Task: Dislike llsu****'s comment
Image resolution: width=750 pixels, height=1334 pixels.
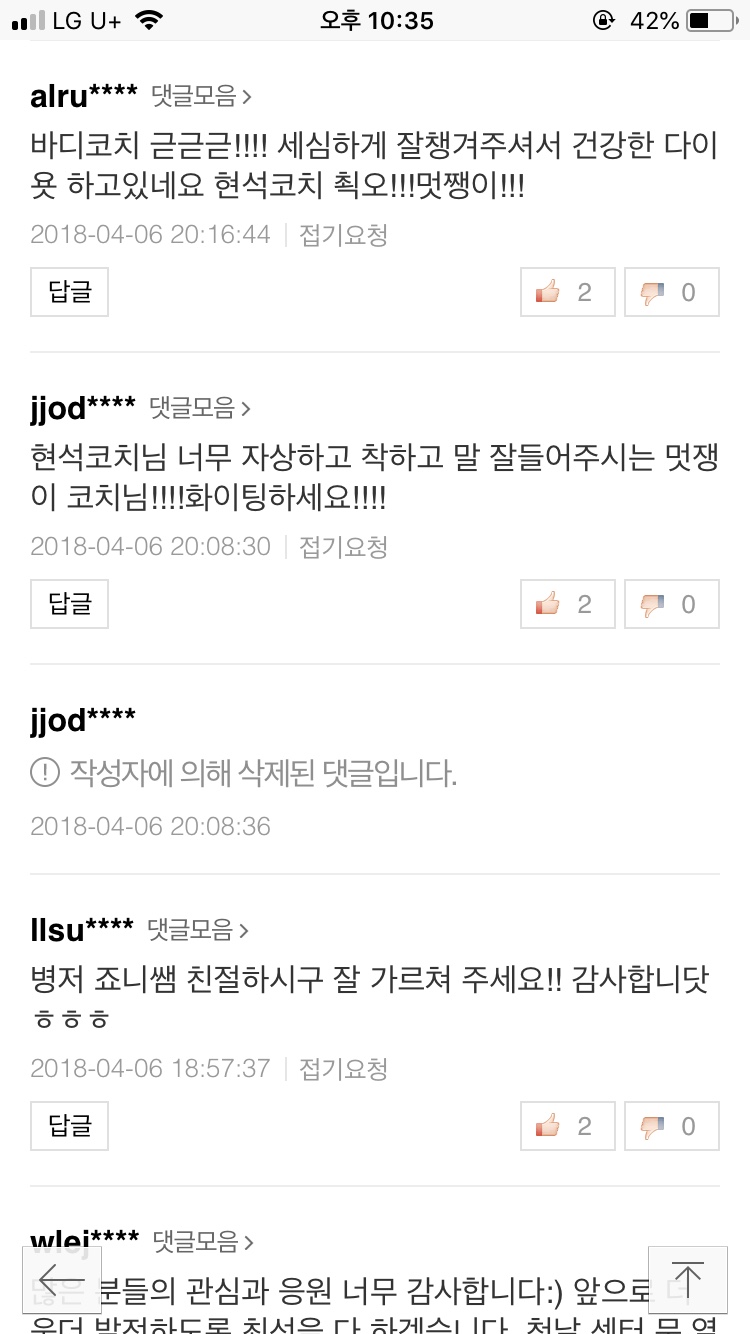Action: click(x=671, y=1126)
